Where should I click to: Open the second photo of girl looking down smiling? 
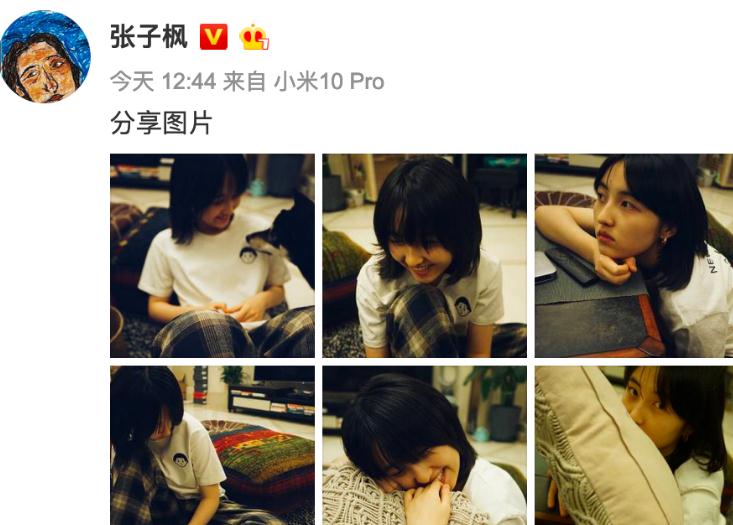coord(424,256)
